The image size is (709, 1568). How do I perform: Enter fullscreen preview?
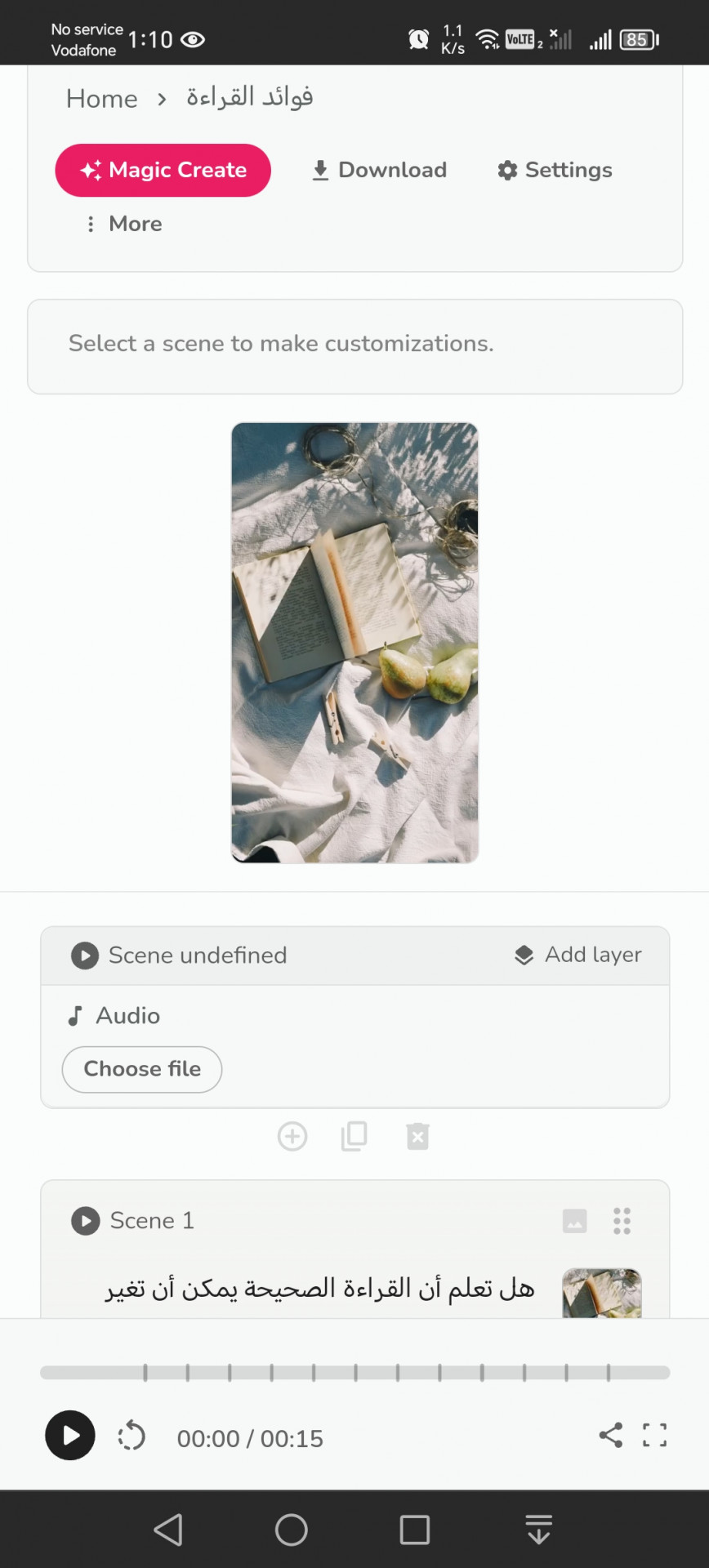654,1435
